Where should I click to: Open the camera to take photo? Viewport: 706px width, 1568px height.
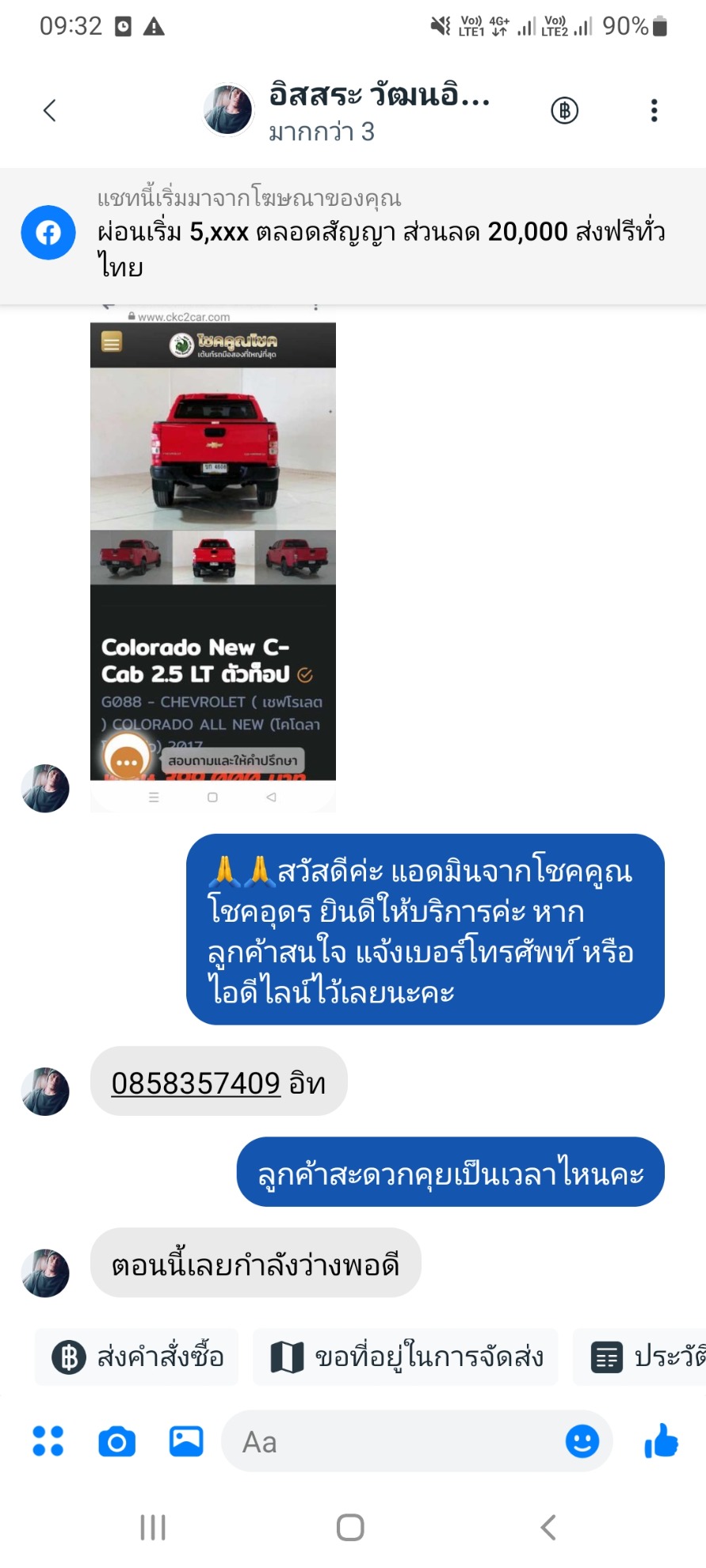pos(116,1441)
